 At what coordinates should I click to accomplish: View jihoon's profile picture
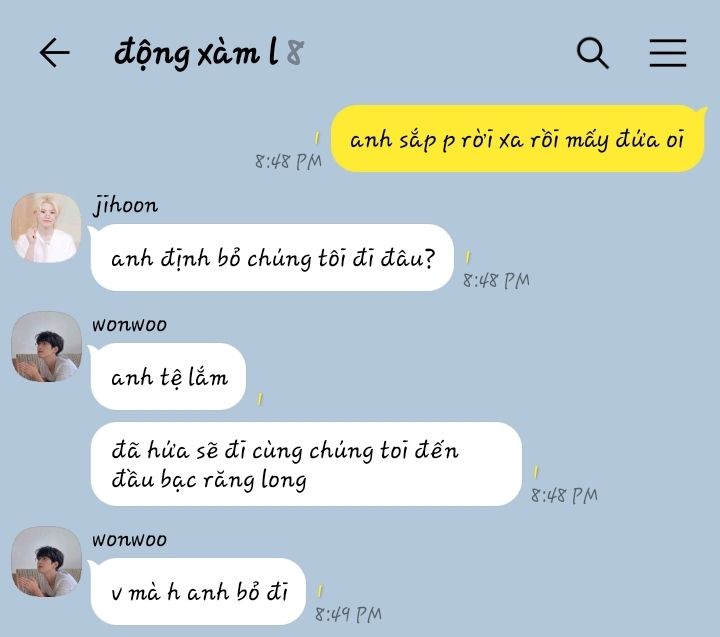pyautogui.click(x=46, y=228)
